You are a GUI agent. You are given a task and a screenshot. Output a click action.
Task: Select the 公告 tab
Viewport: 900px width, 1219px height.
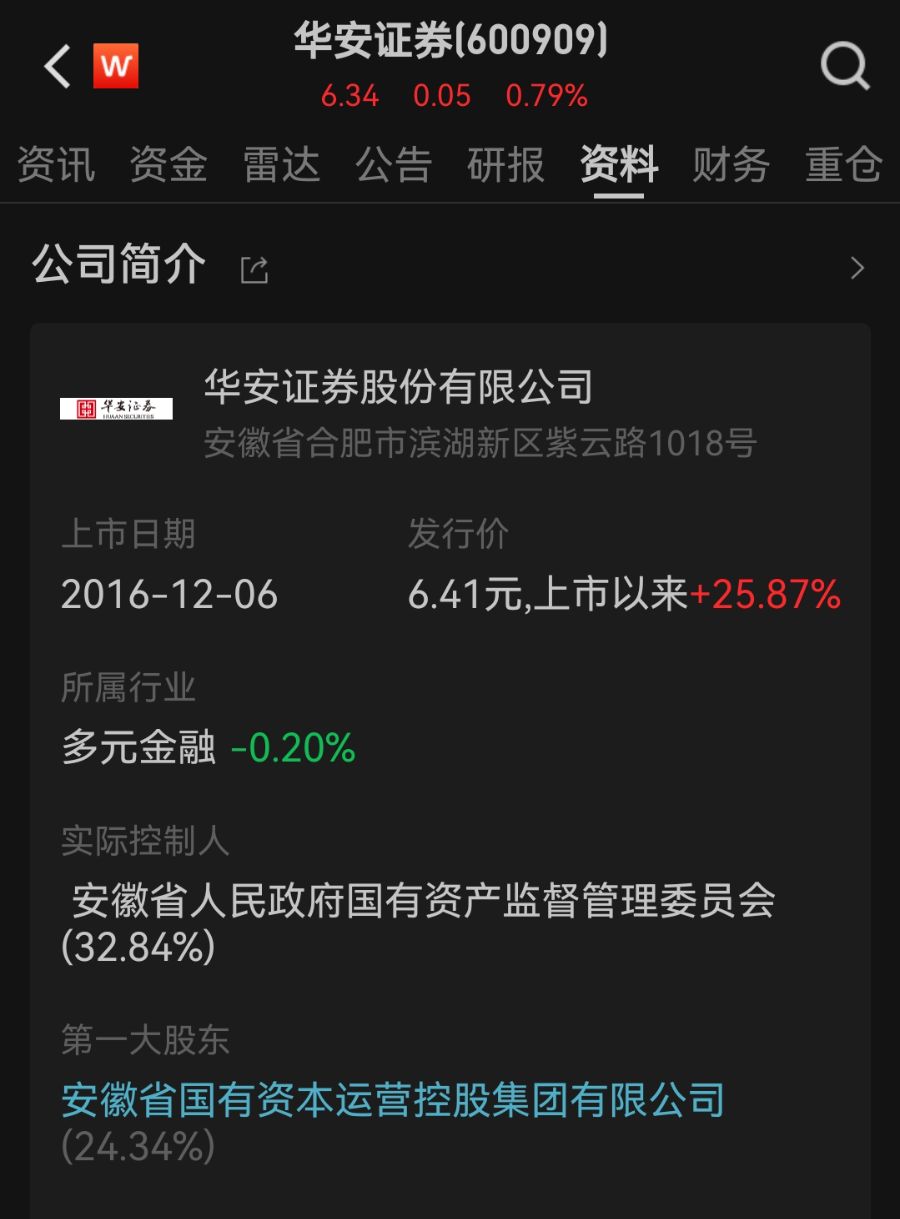pyautogui.click(x=394, y=164)
